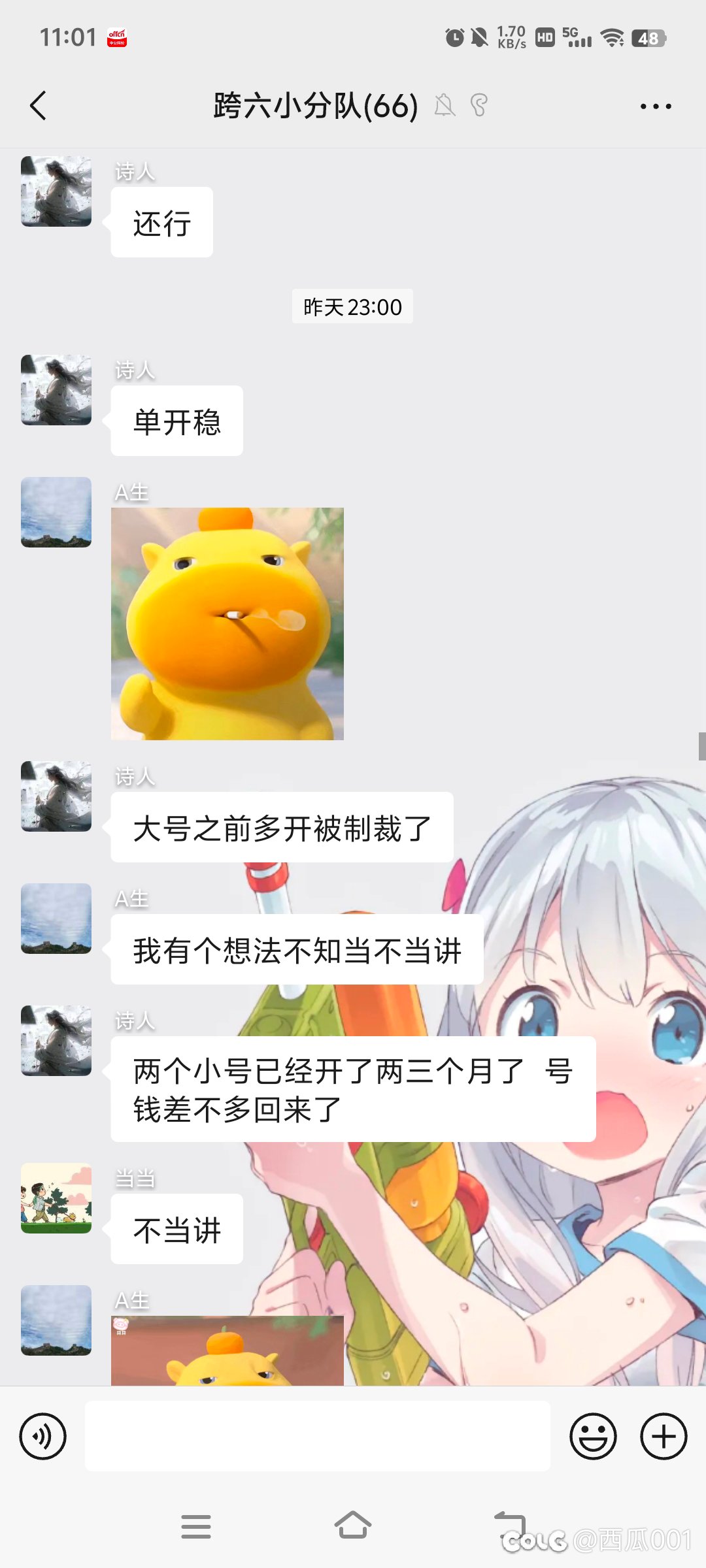706x1568 pixels.
Task: Open 当当's profile avatar
Action: coord(56,1198)
